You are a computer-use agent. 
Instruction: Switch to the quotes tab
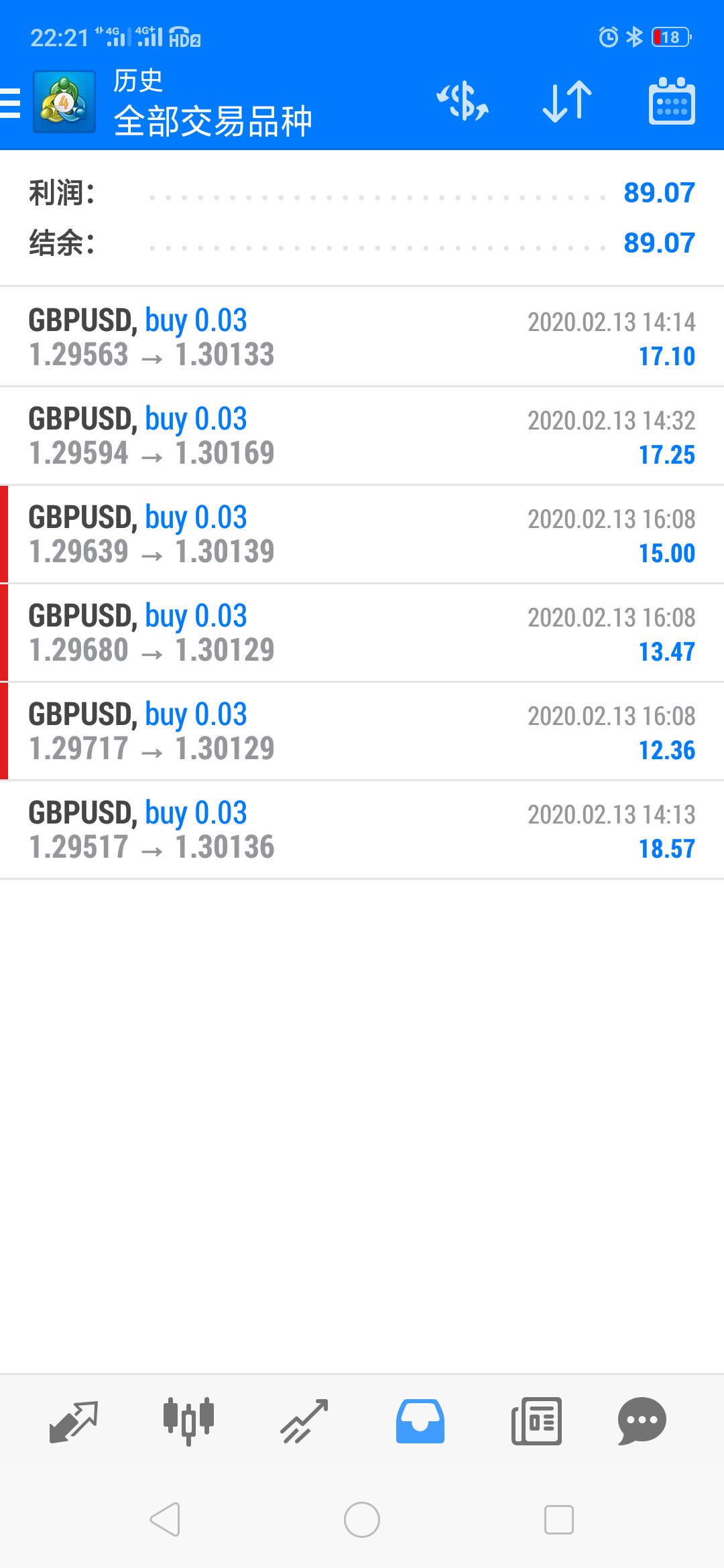[x=74, y=1421]
